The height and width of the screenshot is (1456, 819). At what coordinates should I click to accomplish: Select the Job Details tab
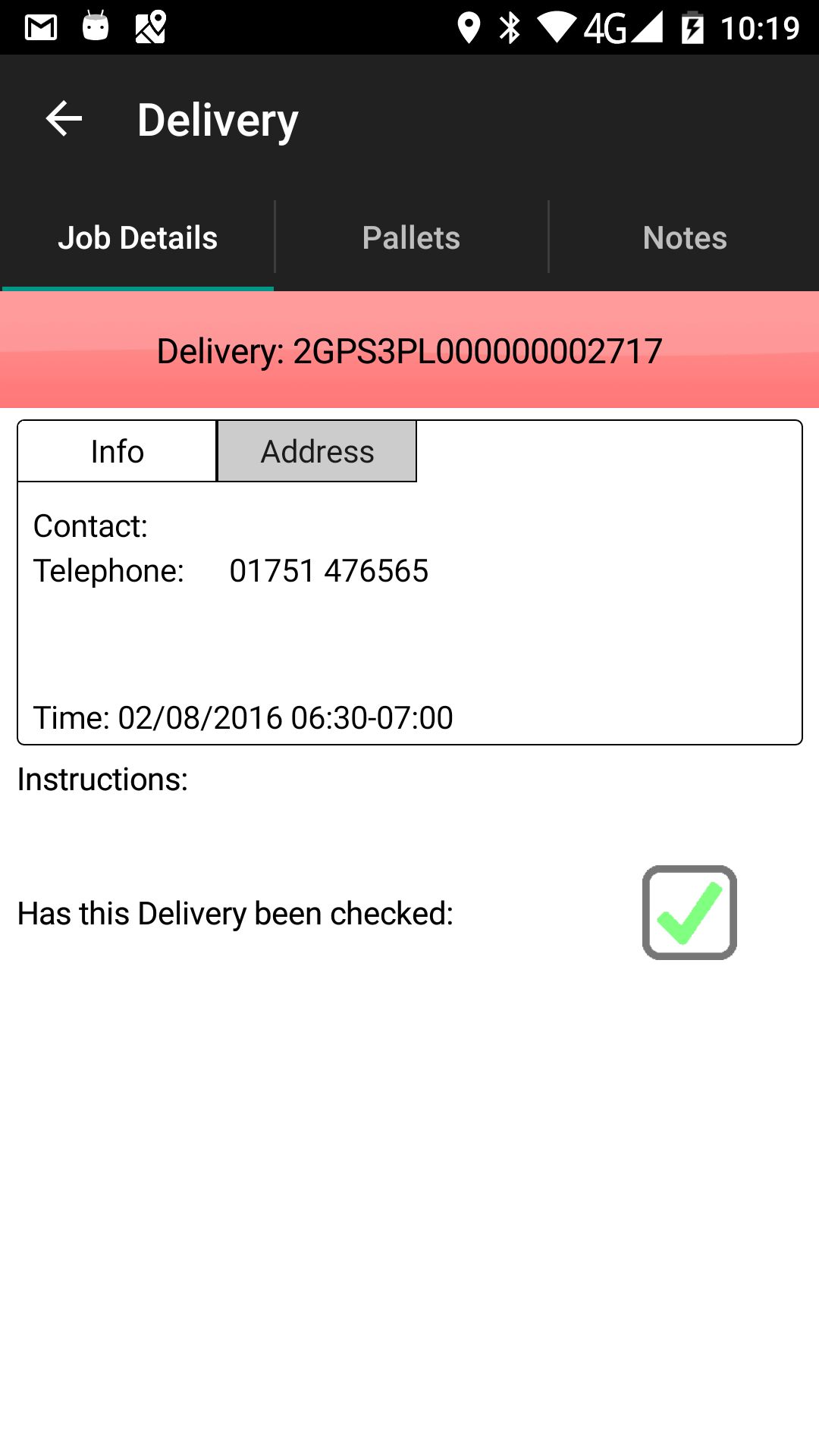tap(137, 238)
